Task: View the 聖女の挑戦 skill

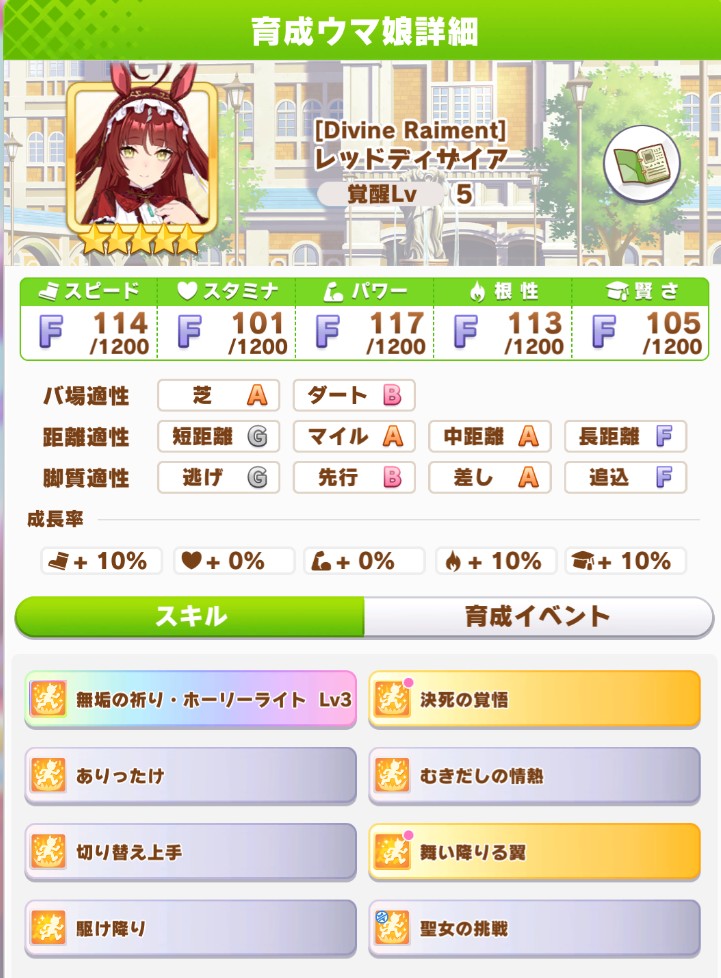Action: [535, 928]
